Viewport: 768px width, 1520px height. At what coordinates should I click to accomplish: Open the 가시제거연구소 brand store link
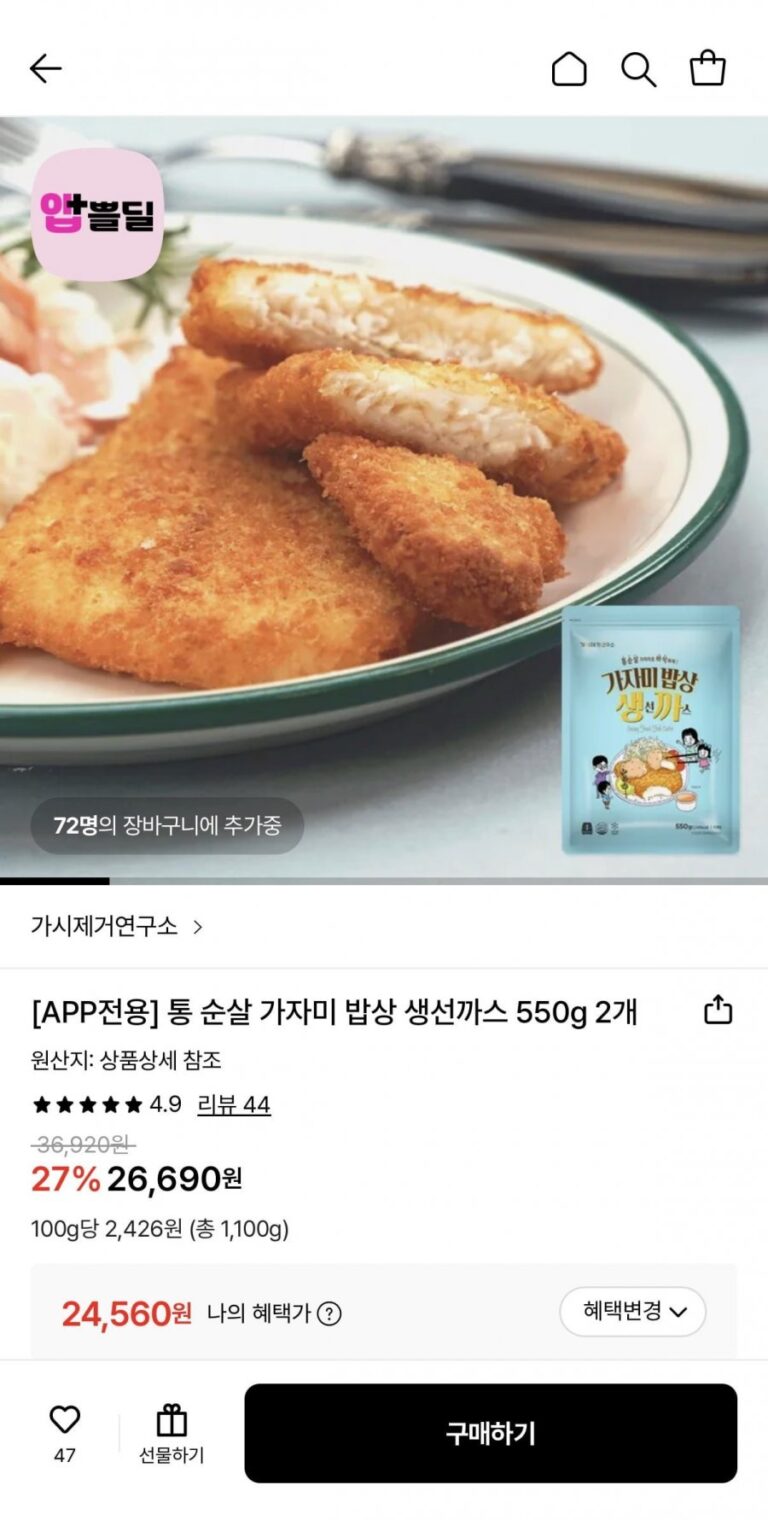(116, 926)
